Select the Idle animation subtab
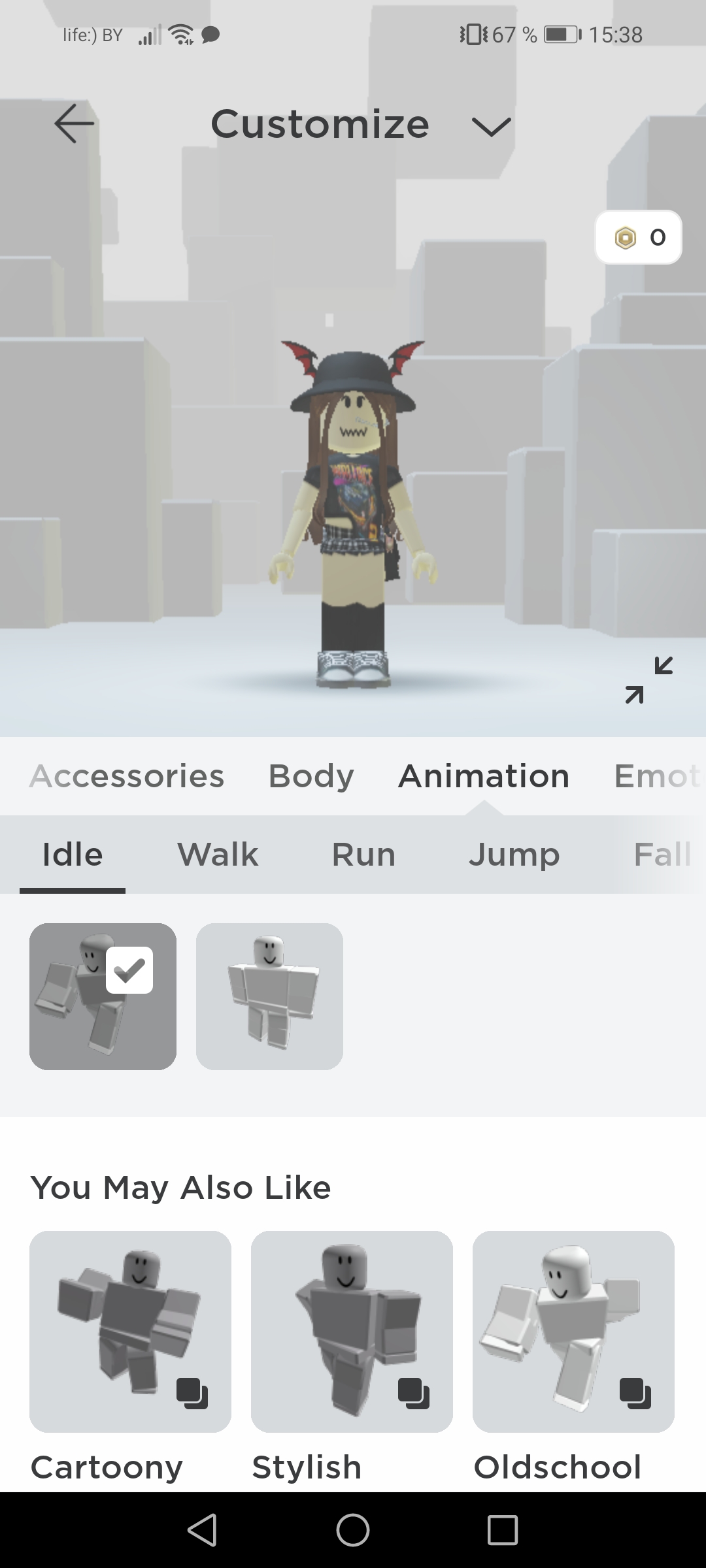This screenshot has width=706, height=1568. [73, 855]
